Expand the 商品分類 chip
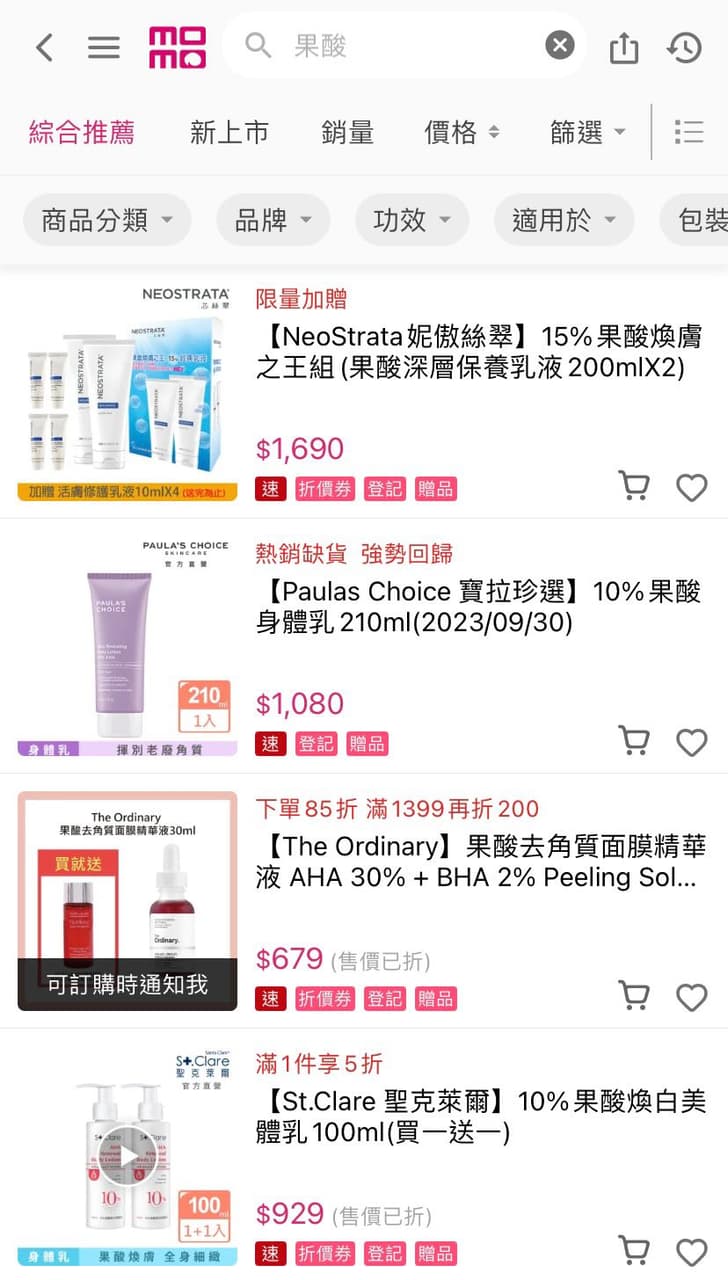 click(107, 220)
